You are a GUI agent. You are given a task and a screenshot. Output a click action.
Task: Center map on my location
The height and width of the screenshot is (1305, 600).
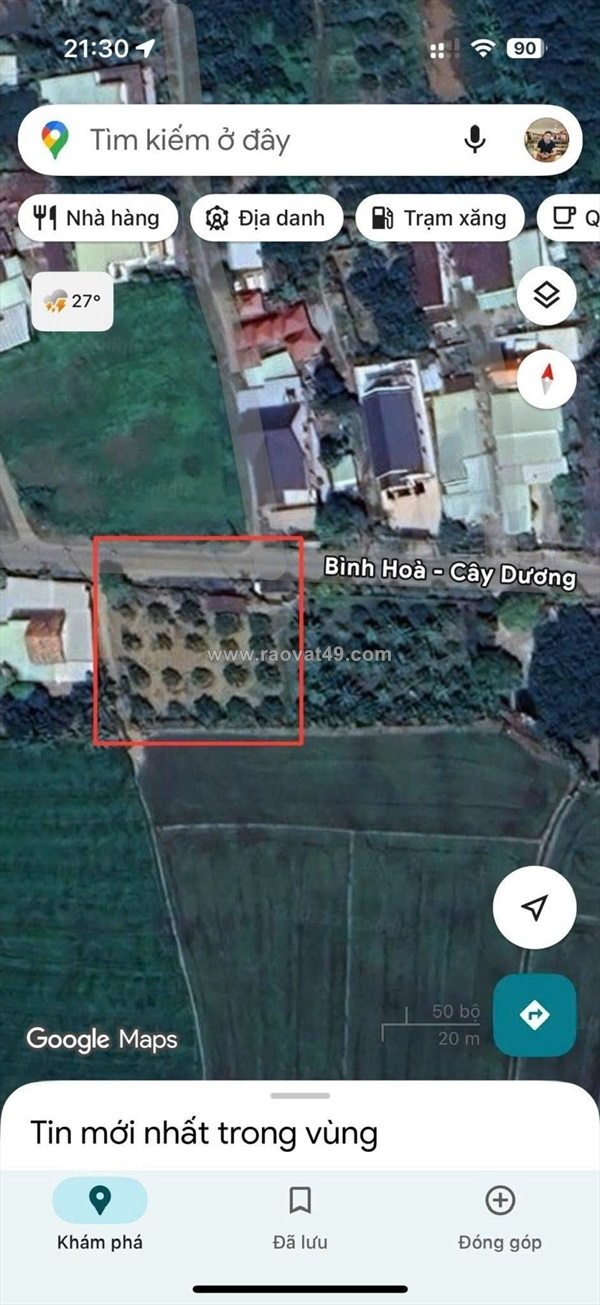[535, 907]
